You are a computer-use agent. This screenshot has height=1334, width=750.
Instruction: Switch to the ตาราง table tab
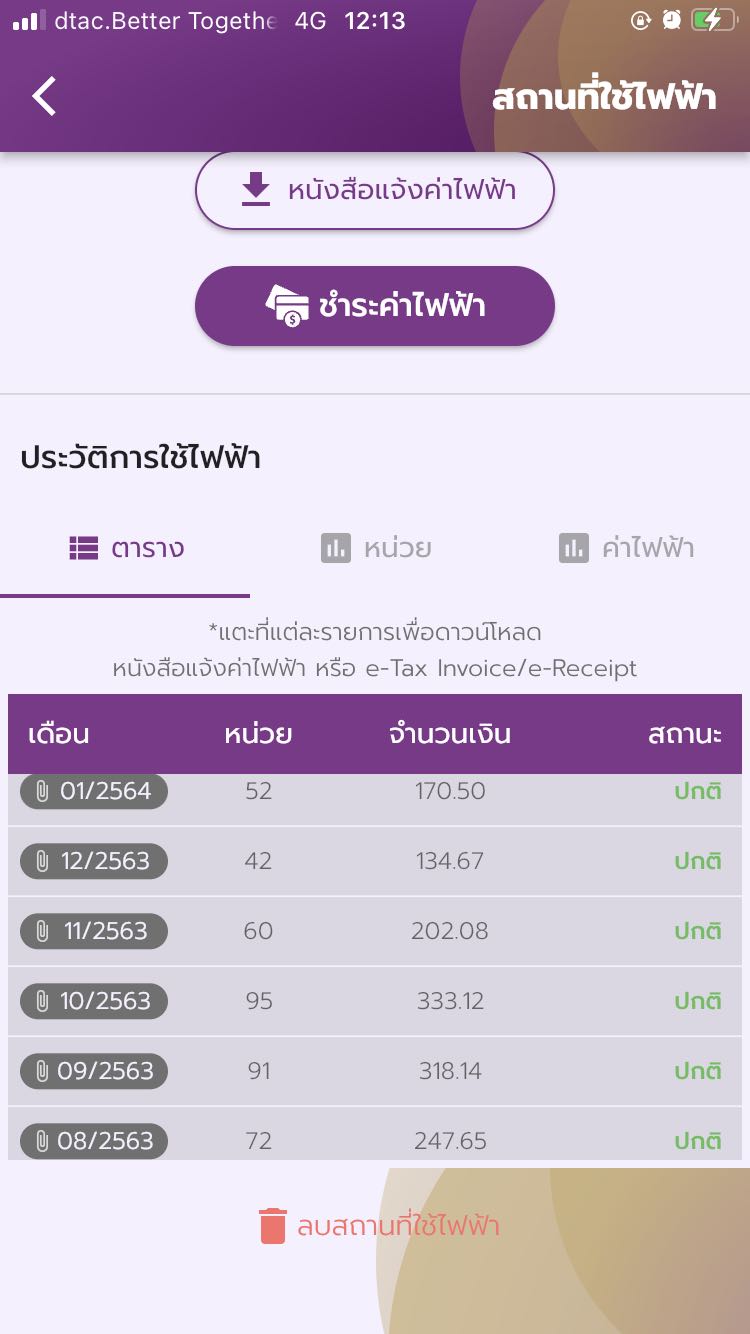125,548
